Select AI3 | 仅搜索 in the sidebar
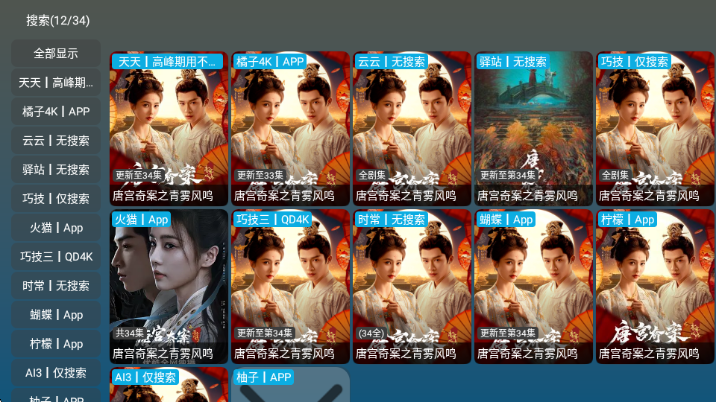The width and height of the screenshot is (716, 402). 56,372
